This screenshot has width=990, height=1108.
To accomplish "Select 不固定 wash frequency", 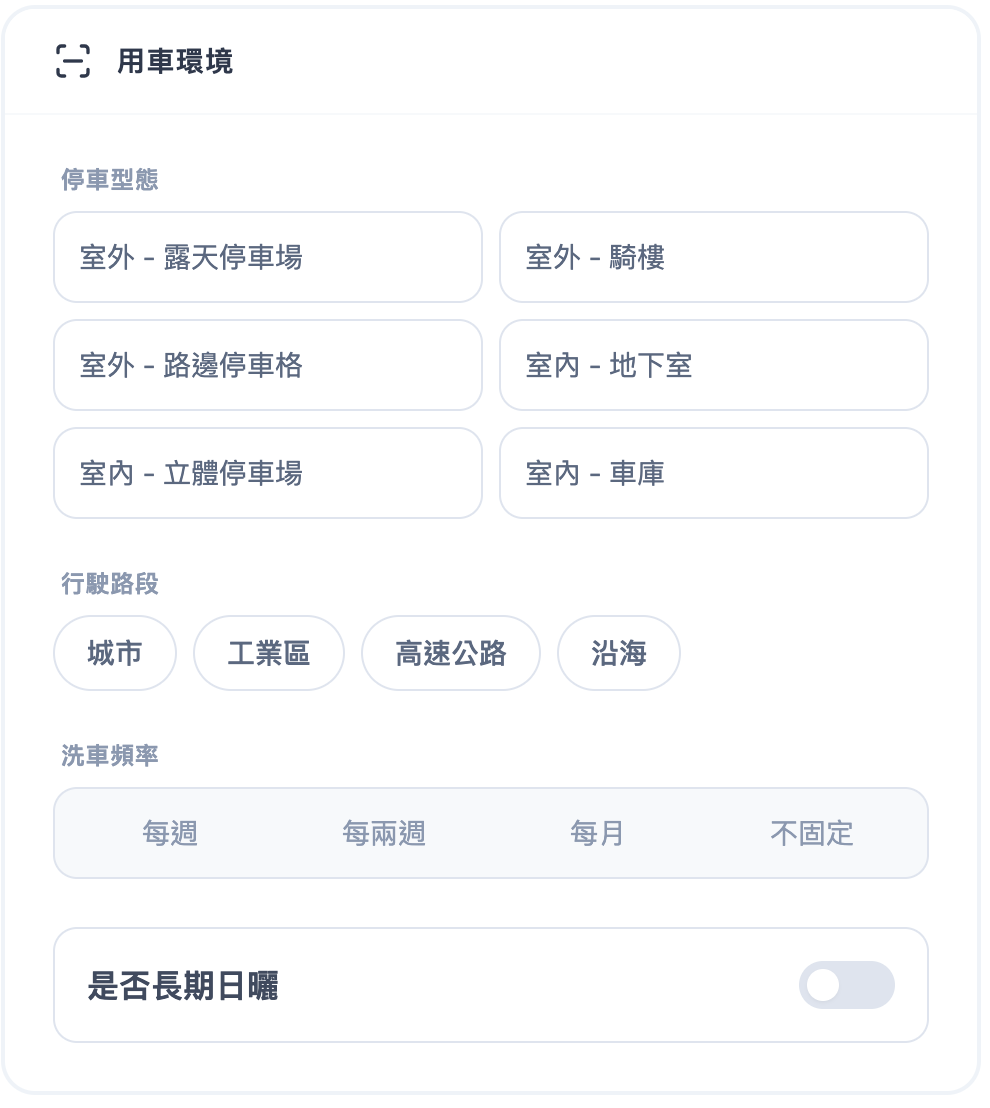I will [812, 833].
